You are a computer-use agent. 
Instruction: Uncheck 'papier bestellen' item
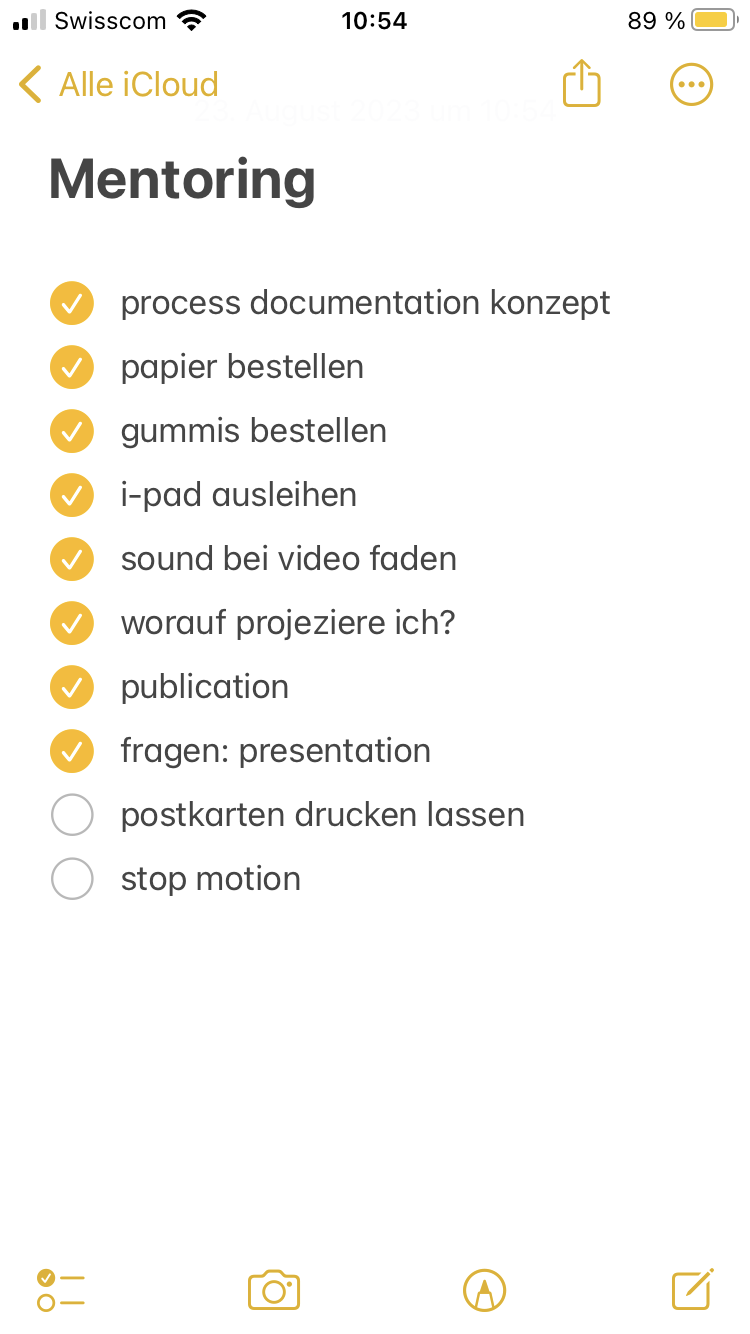click(72, 368)
